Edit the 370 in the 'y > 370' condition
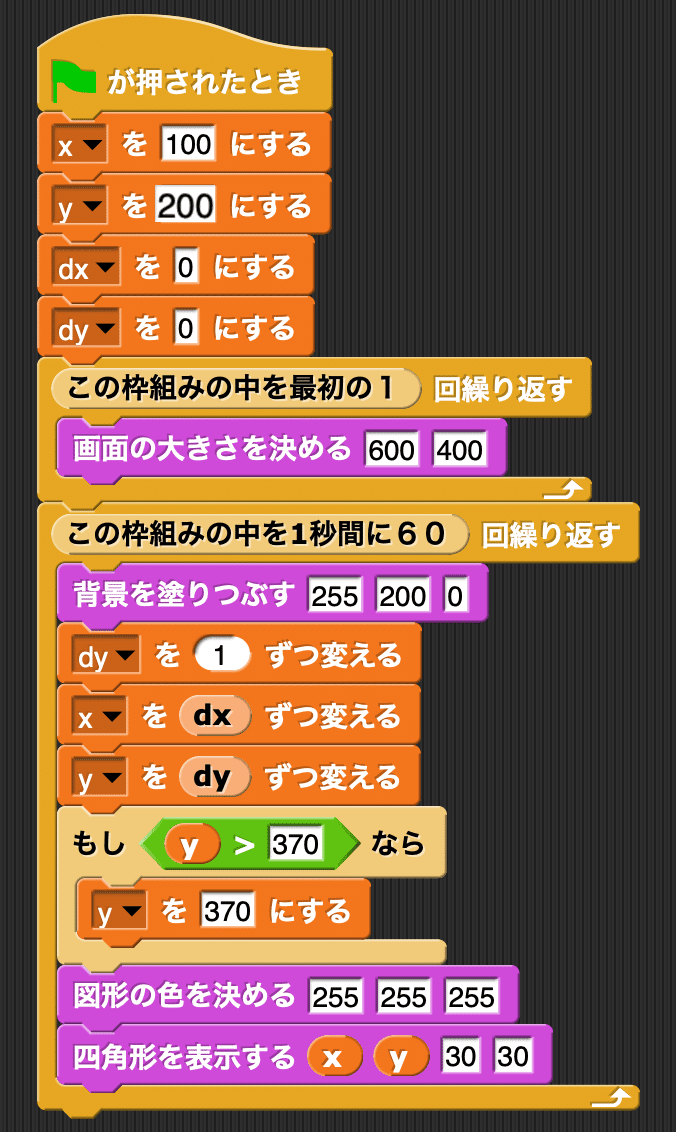 295,843
